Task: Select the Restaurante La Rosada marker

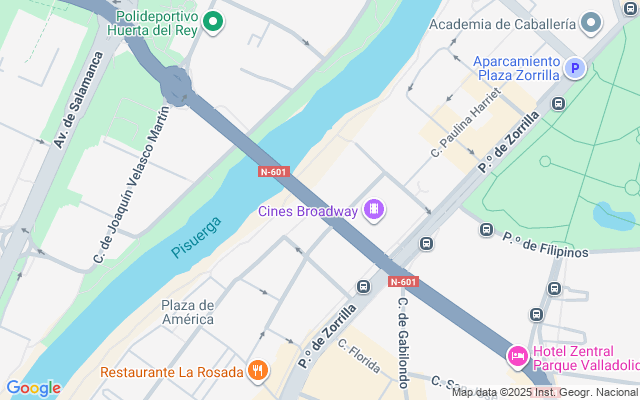Action: pyautogui.click(x=258, y=372)
